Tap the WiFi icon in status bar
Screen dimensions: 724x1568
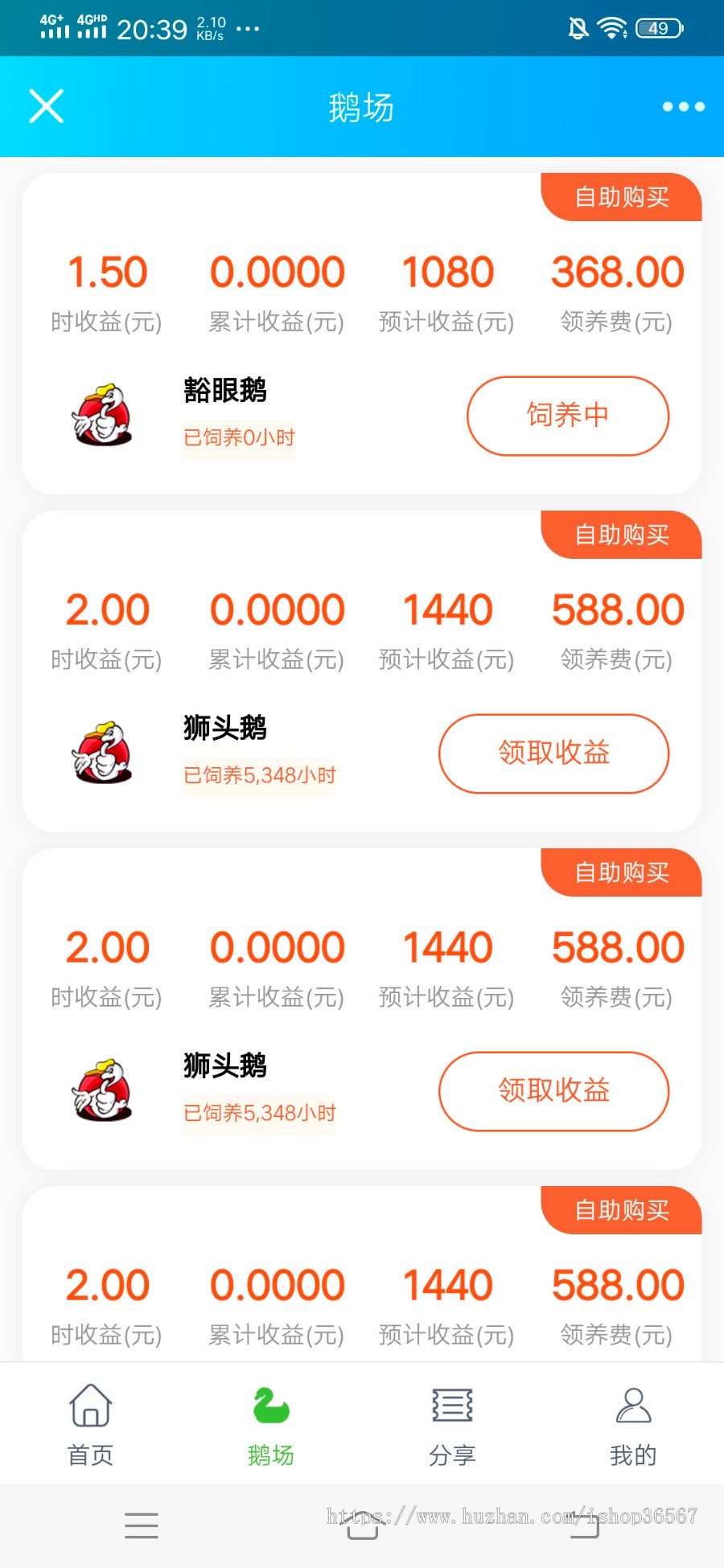611,26
